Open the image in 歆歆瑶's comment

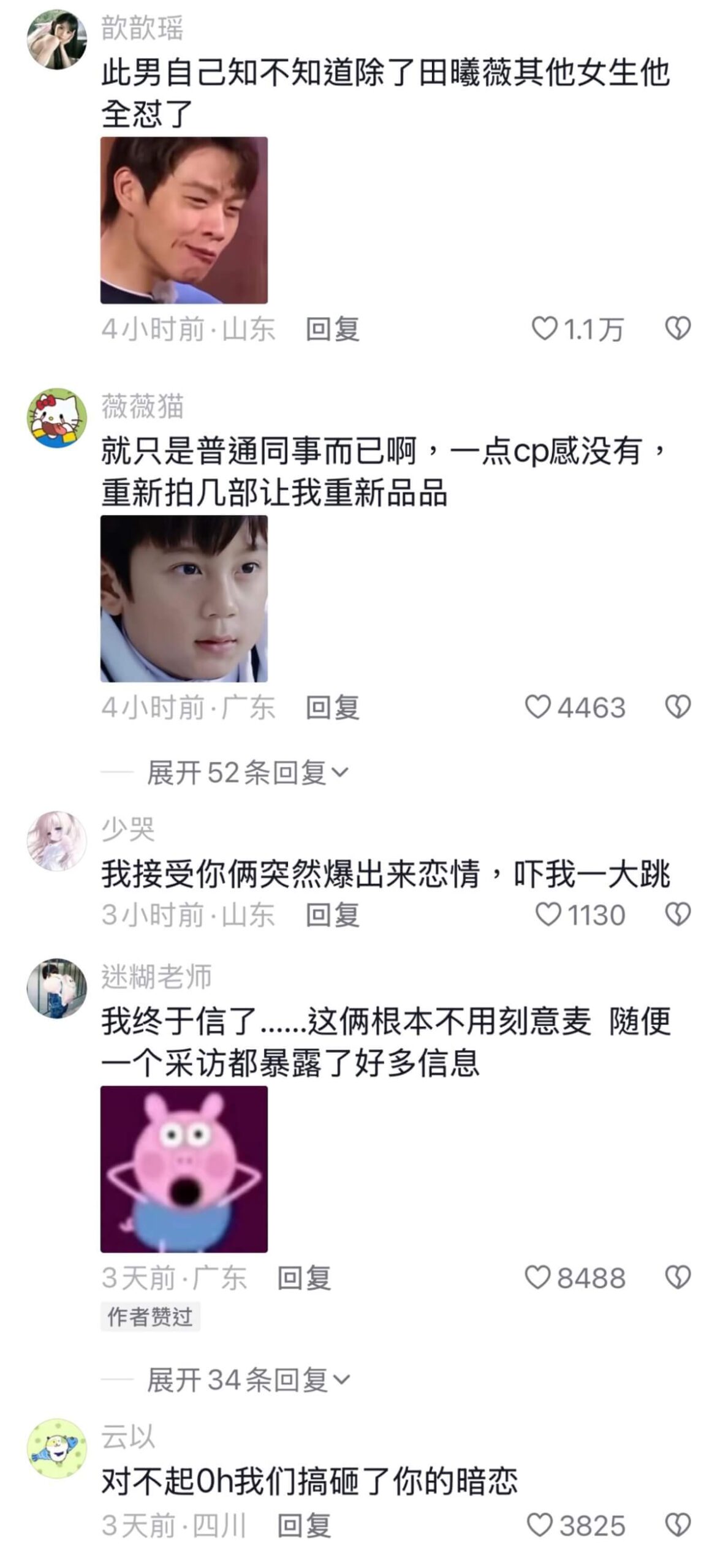tap(184, 220)
